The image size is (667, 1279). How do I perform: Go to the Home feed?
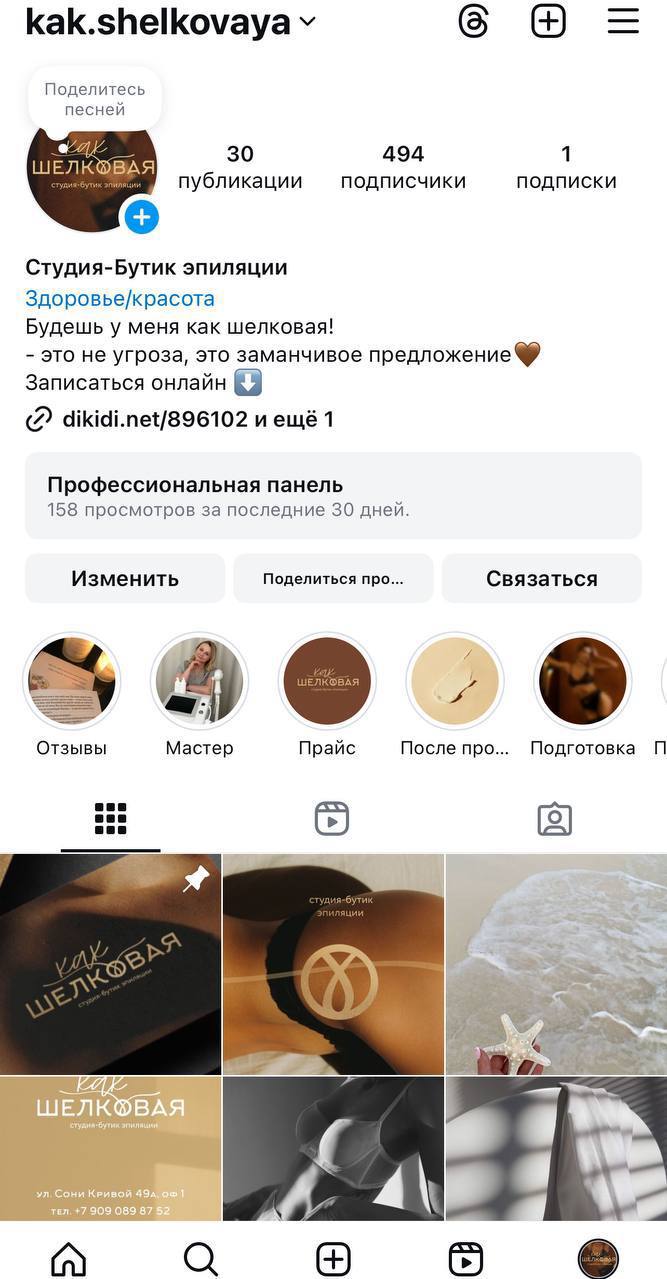pyautogui.click(x=68, y=1259)
